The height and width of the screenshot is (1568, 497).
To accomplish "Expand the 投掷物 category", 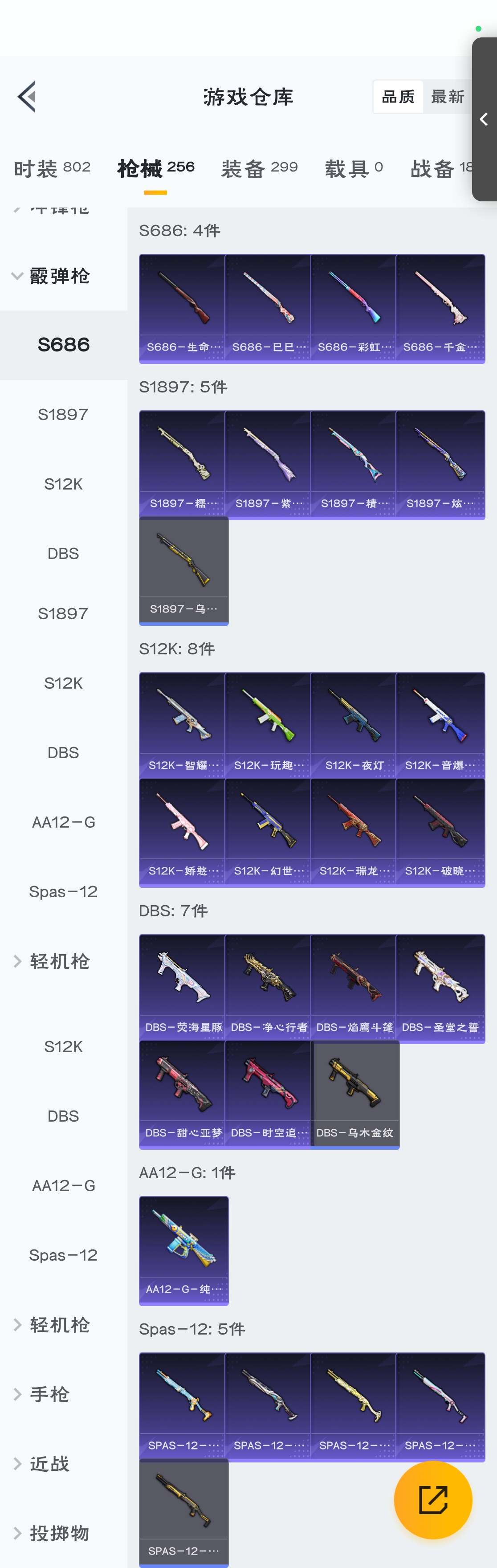I will pyautogui.click(x=59, y=1533).
